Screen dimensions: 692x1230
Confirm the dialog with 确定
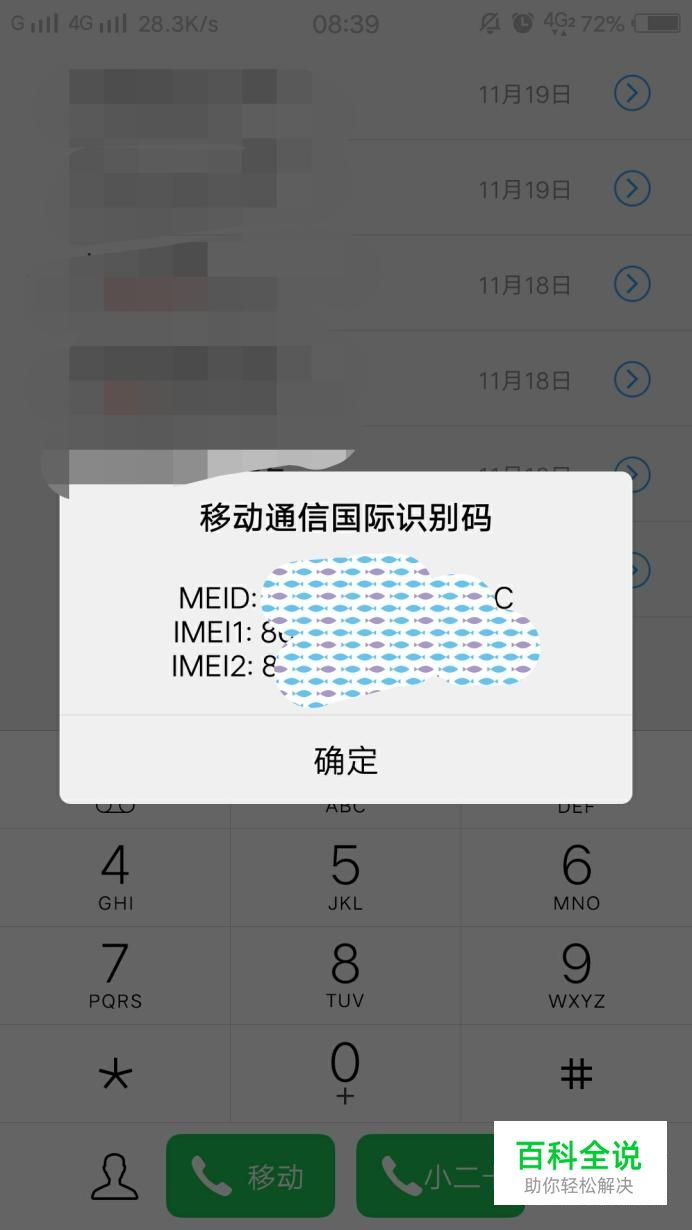click(345, 760)
